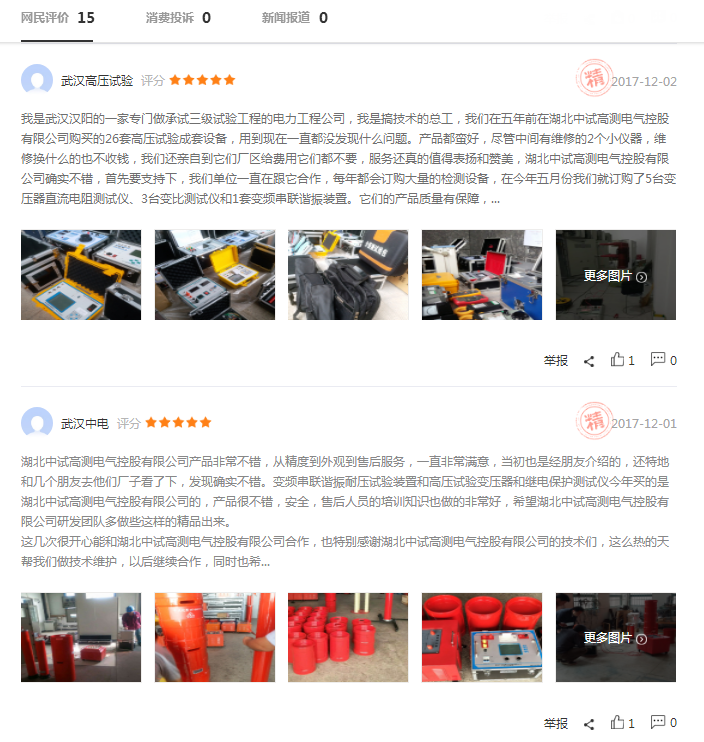The width and height of the screenshot is (704, 742).
Task: Open 更多图片 in 武汉中电 review
Action: click(615, 637)
